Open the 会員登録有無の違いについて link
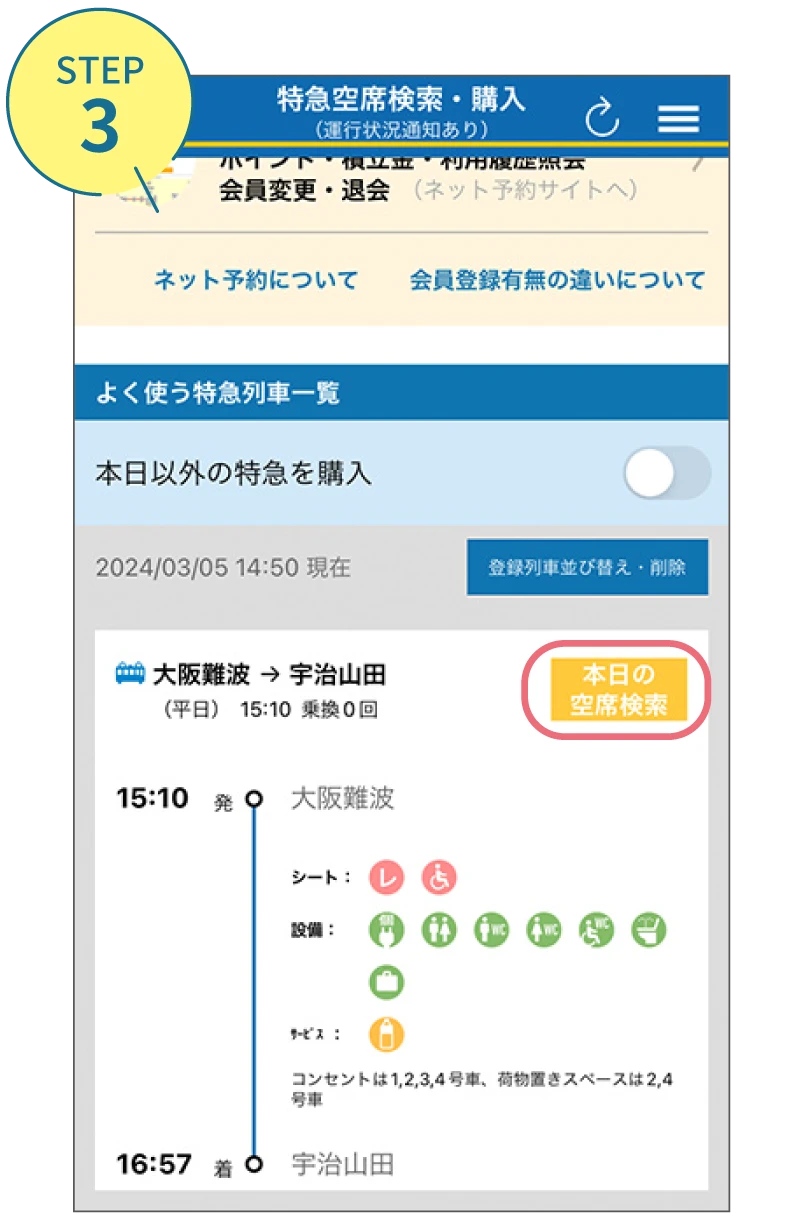The image size is (802, 1220). pos(556,282)
